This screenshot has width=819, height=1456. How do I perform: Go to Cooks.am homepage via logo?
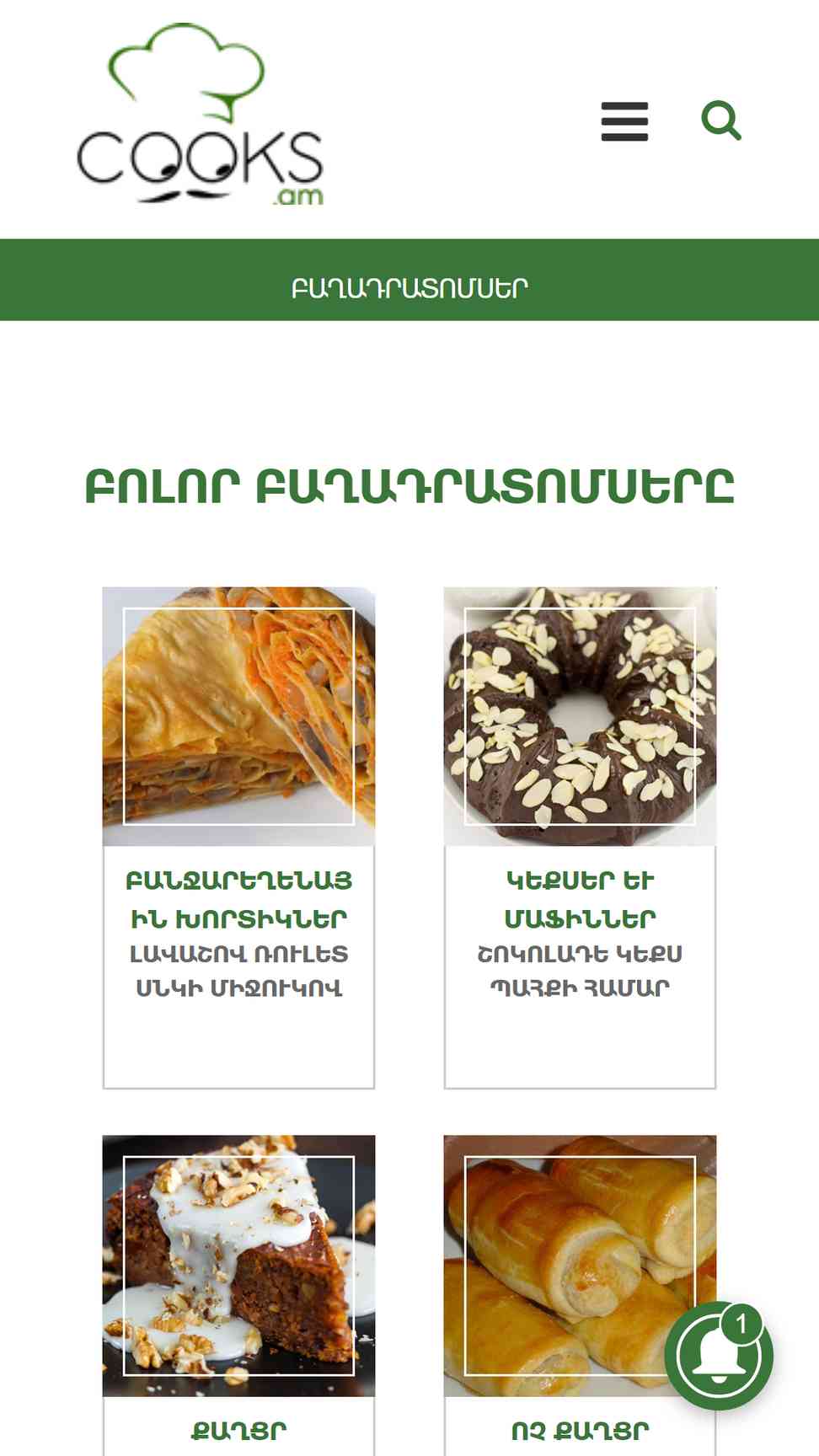[x=201, y=115]
